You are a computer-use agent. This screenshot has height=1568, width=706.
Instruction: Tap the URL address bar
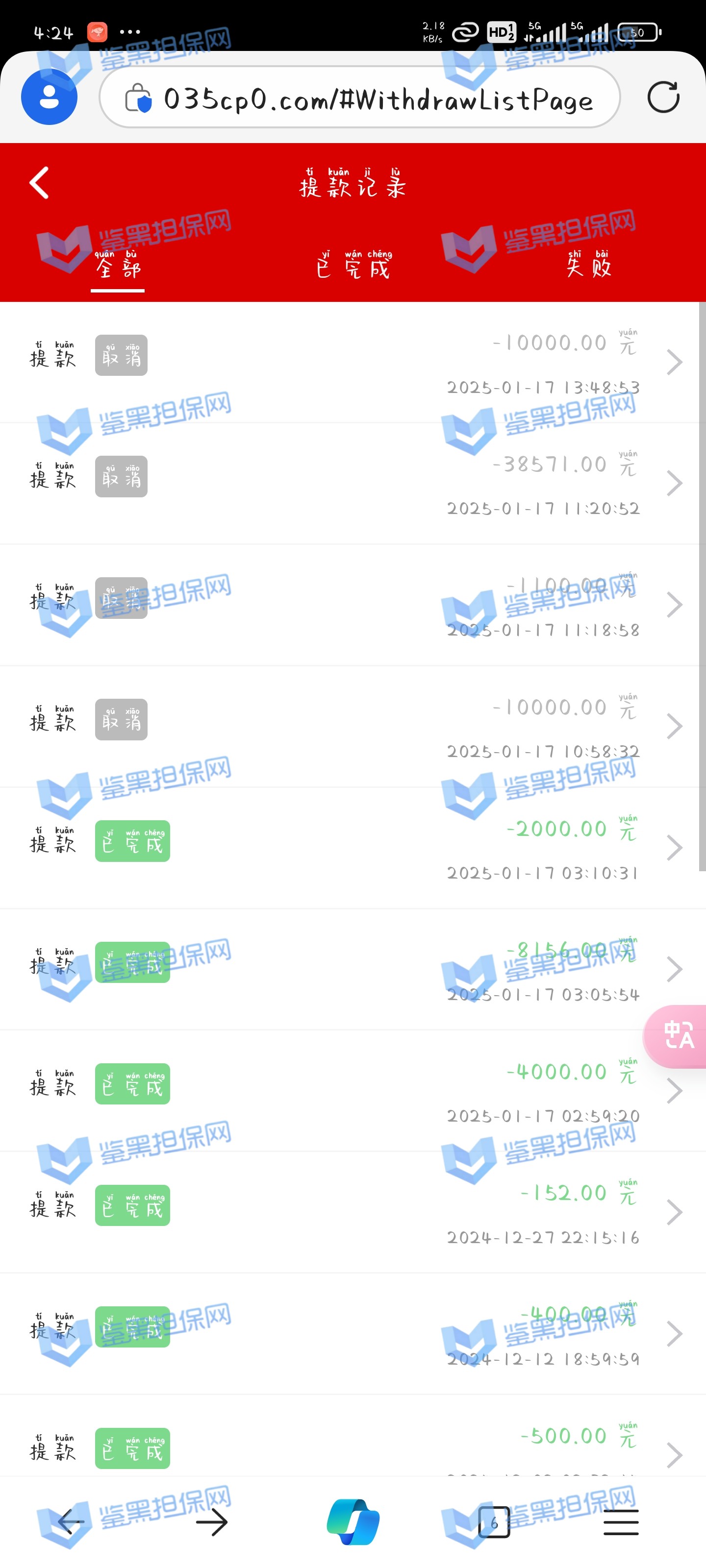point(359,98)
